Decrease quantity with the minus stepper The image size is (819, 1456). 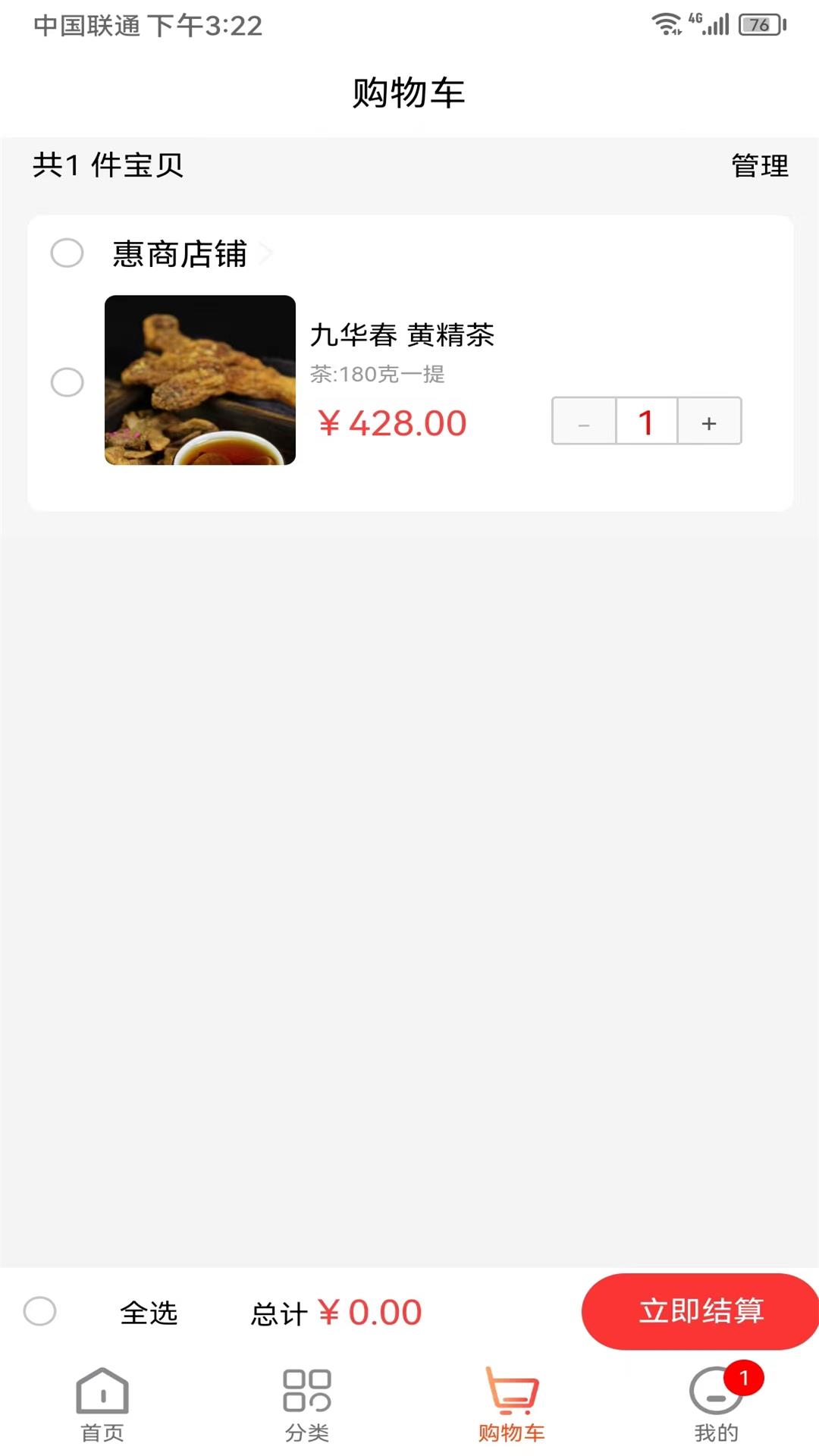point(583,422)
